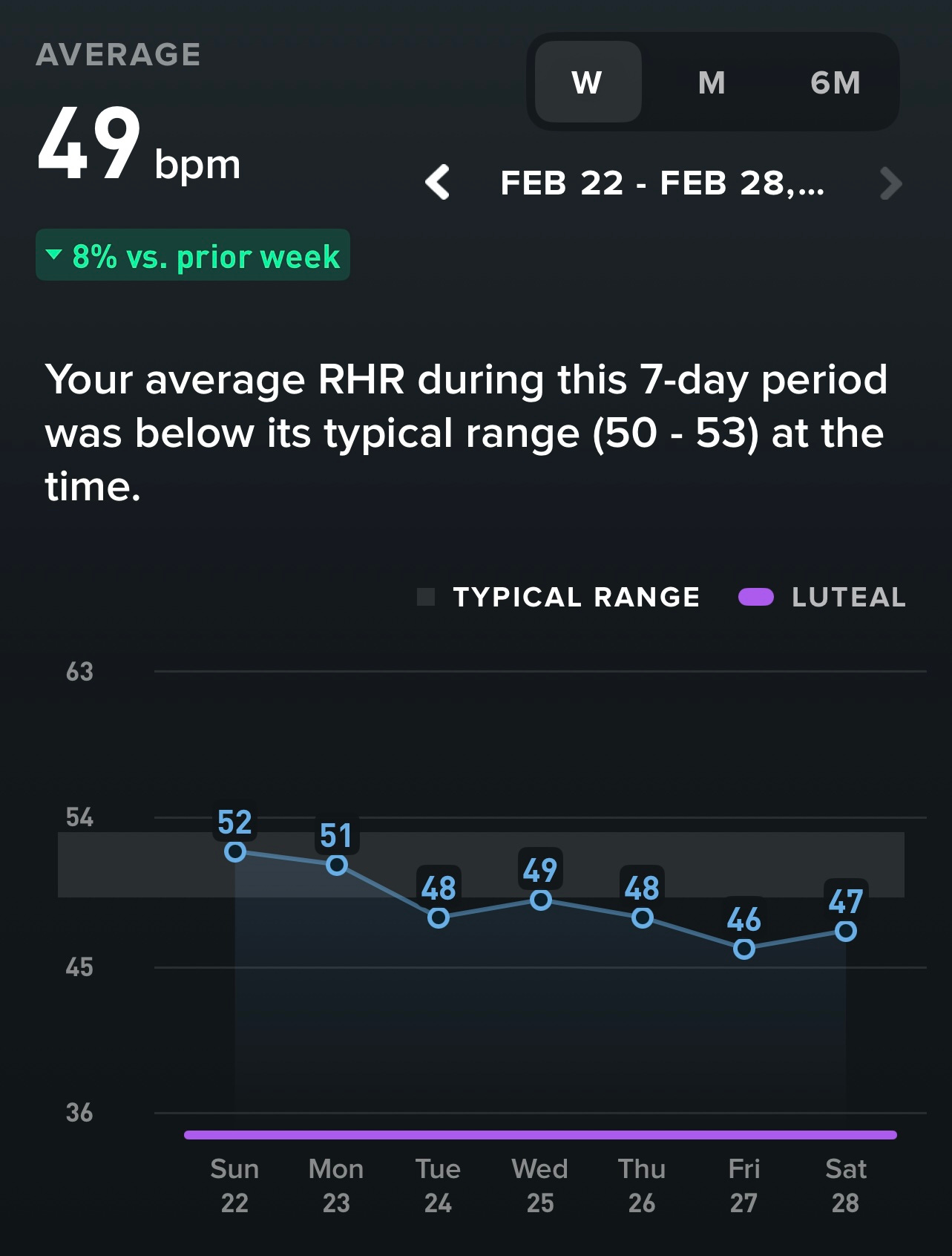
Task: Switch to the 6M view
Action: [x=836, y=82]
